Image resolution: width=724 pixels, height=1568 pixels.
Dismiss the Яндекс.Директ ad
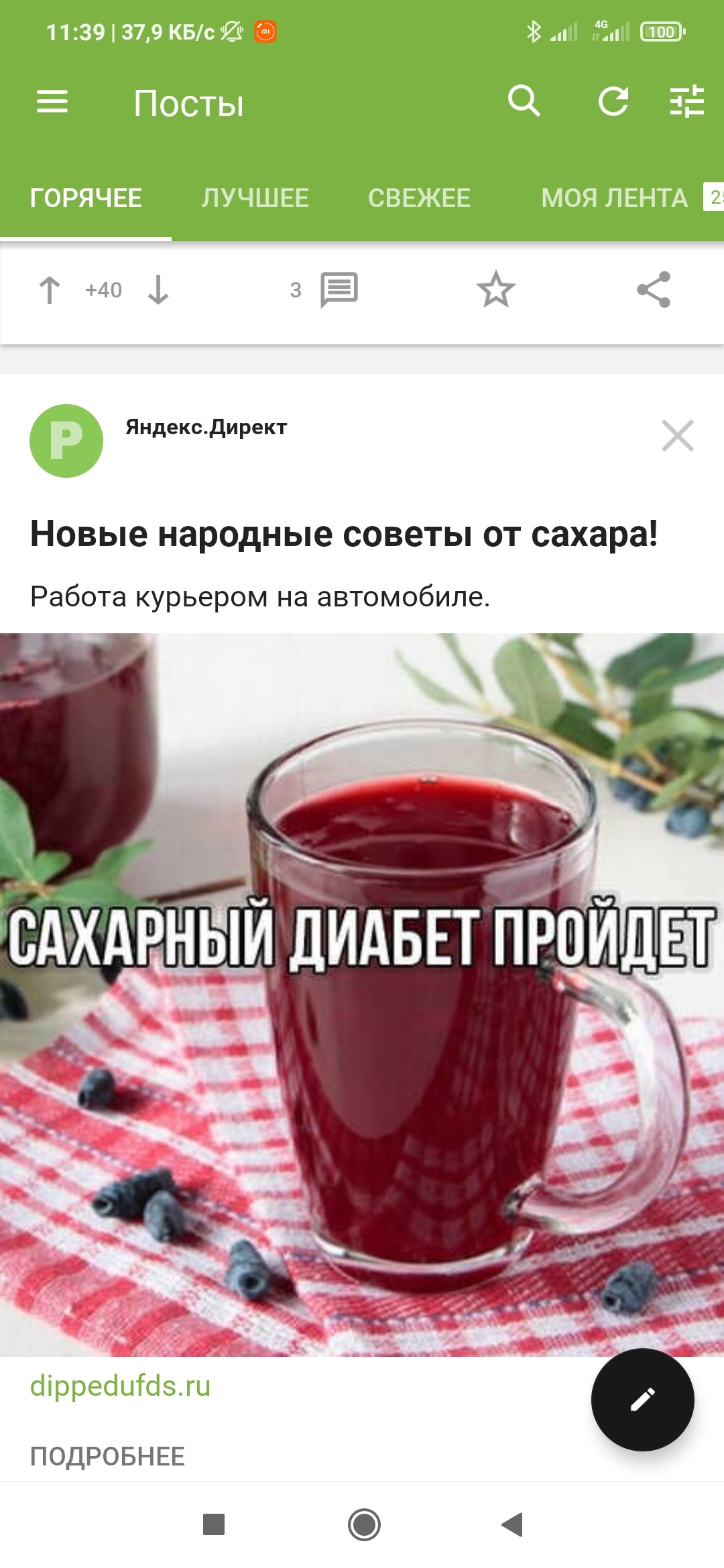tap(677, 436)
